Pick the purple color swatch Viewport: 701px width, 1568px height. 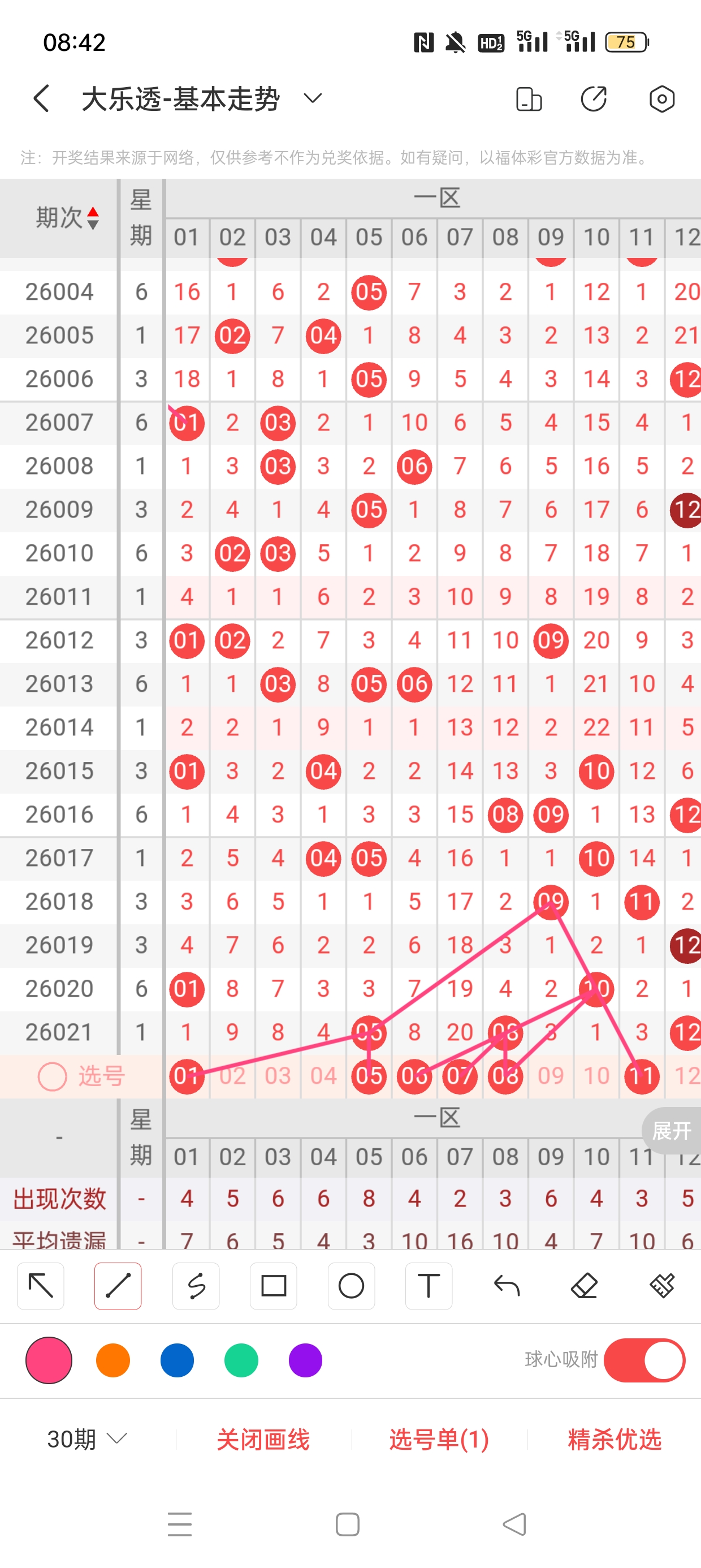click(305, 1360)
